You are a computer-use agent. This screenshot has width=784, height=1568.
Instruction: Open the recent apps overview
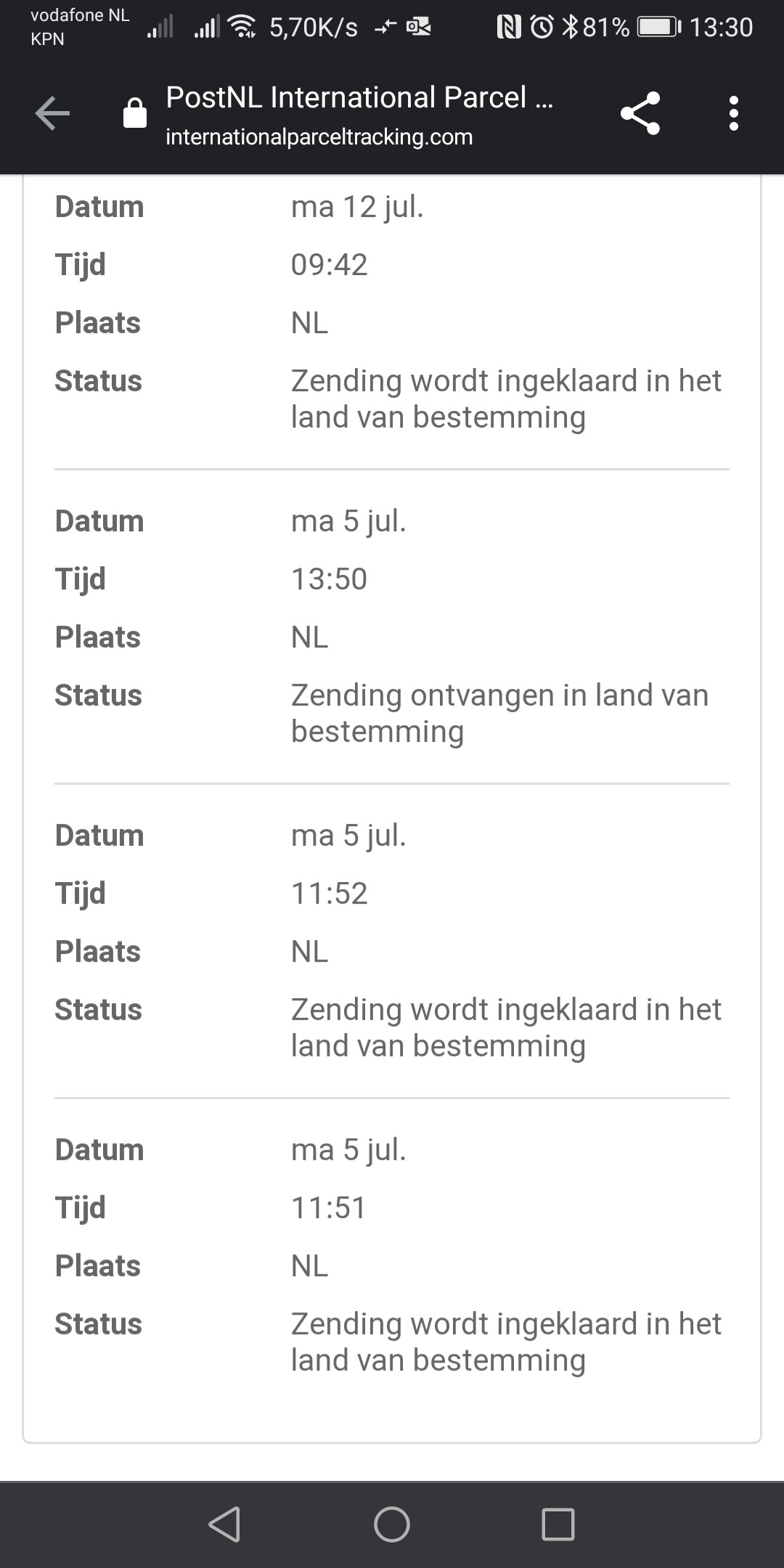point(558,1524)
